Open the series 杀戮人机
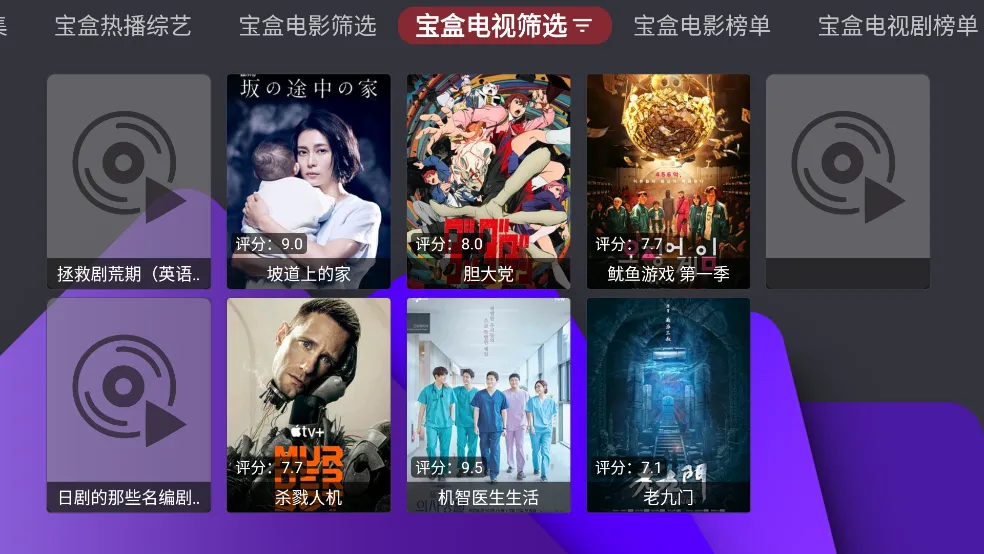Viewport: 984px width, 554px height. point(308,405)
